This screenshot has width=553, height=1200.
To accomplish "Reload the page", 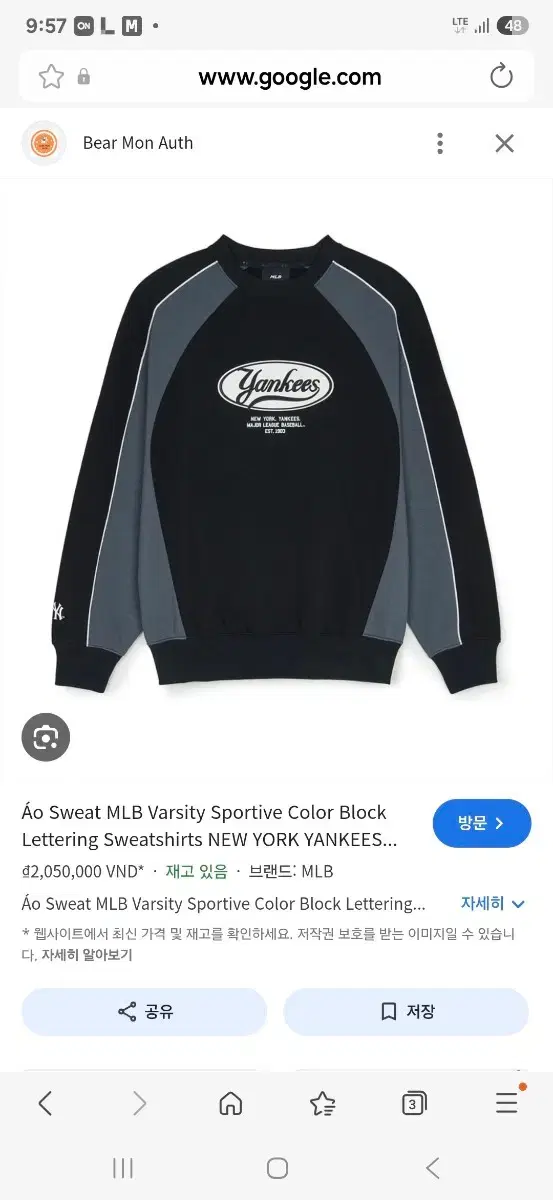I will [502, 76].
